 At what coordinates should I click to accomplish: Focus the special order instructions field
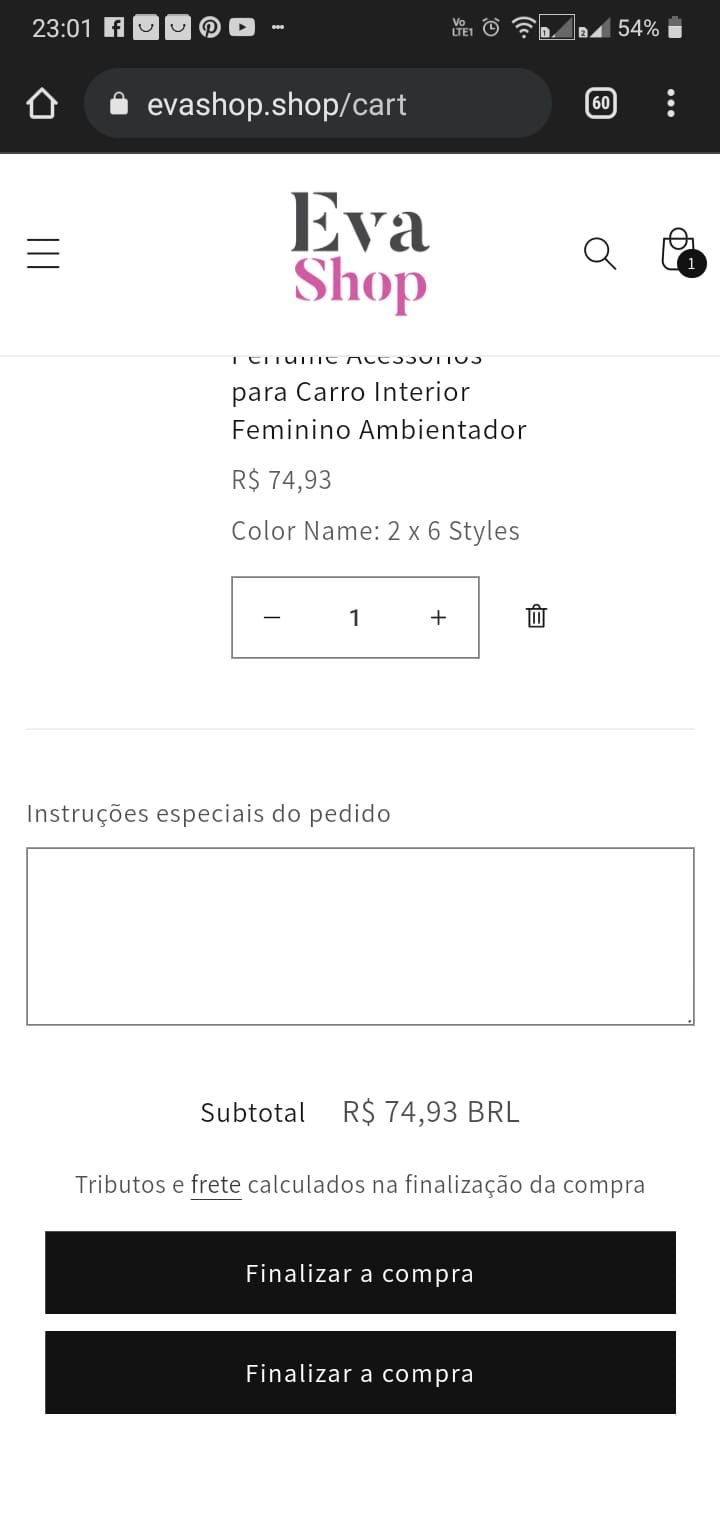(360, 936)
